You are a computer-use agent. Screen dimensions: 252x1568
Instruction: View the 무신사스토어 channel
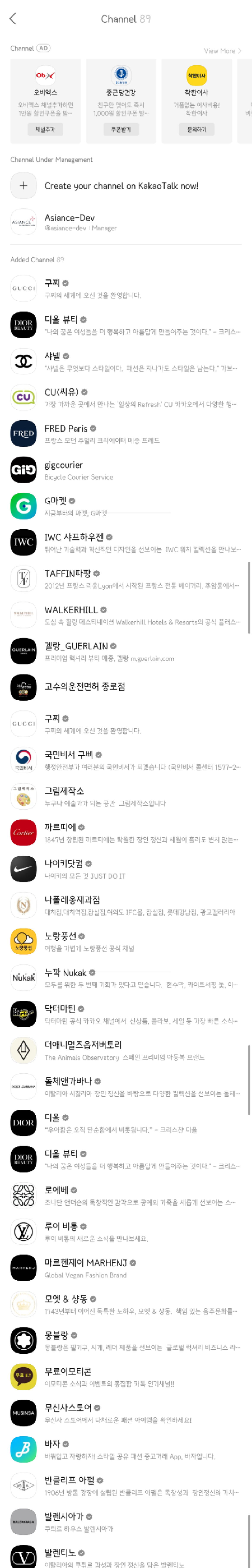click(121, 1413)
